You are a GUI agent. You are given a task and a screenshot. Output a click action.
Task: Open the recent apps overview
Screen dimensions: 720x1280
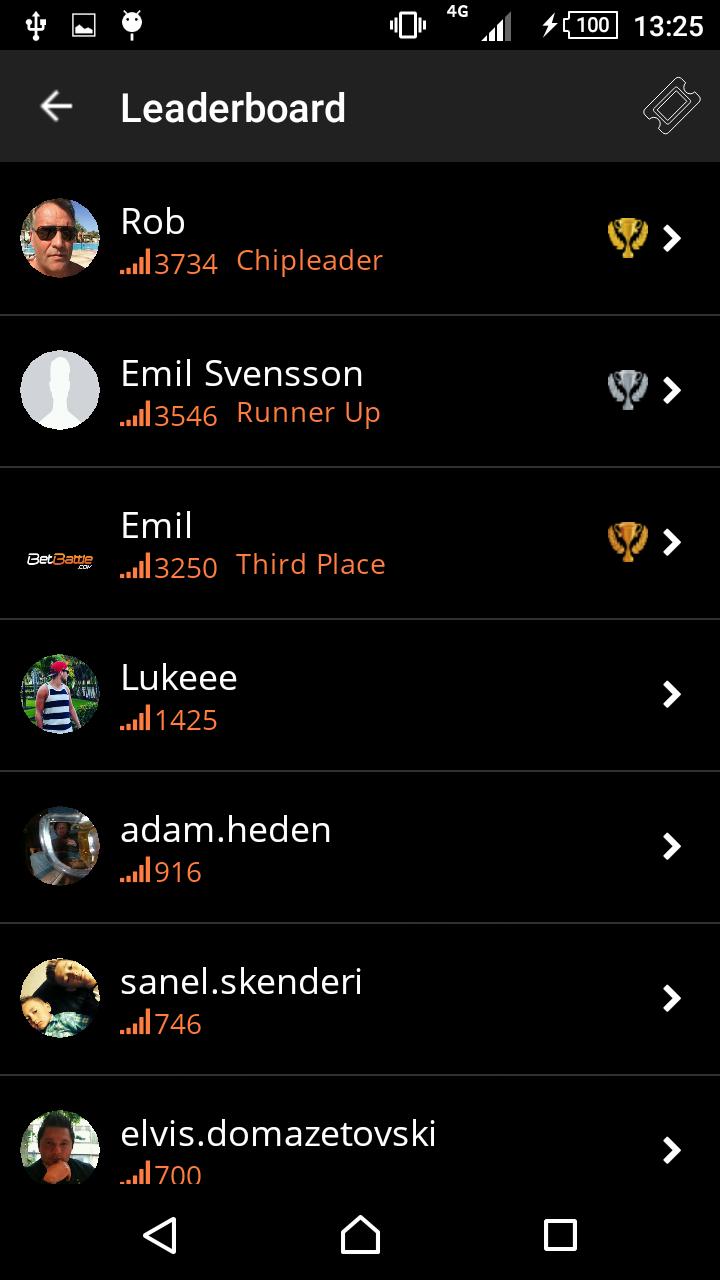[x=560, y=1235]
